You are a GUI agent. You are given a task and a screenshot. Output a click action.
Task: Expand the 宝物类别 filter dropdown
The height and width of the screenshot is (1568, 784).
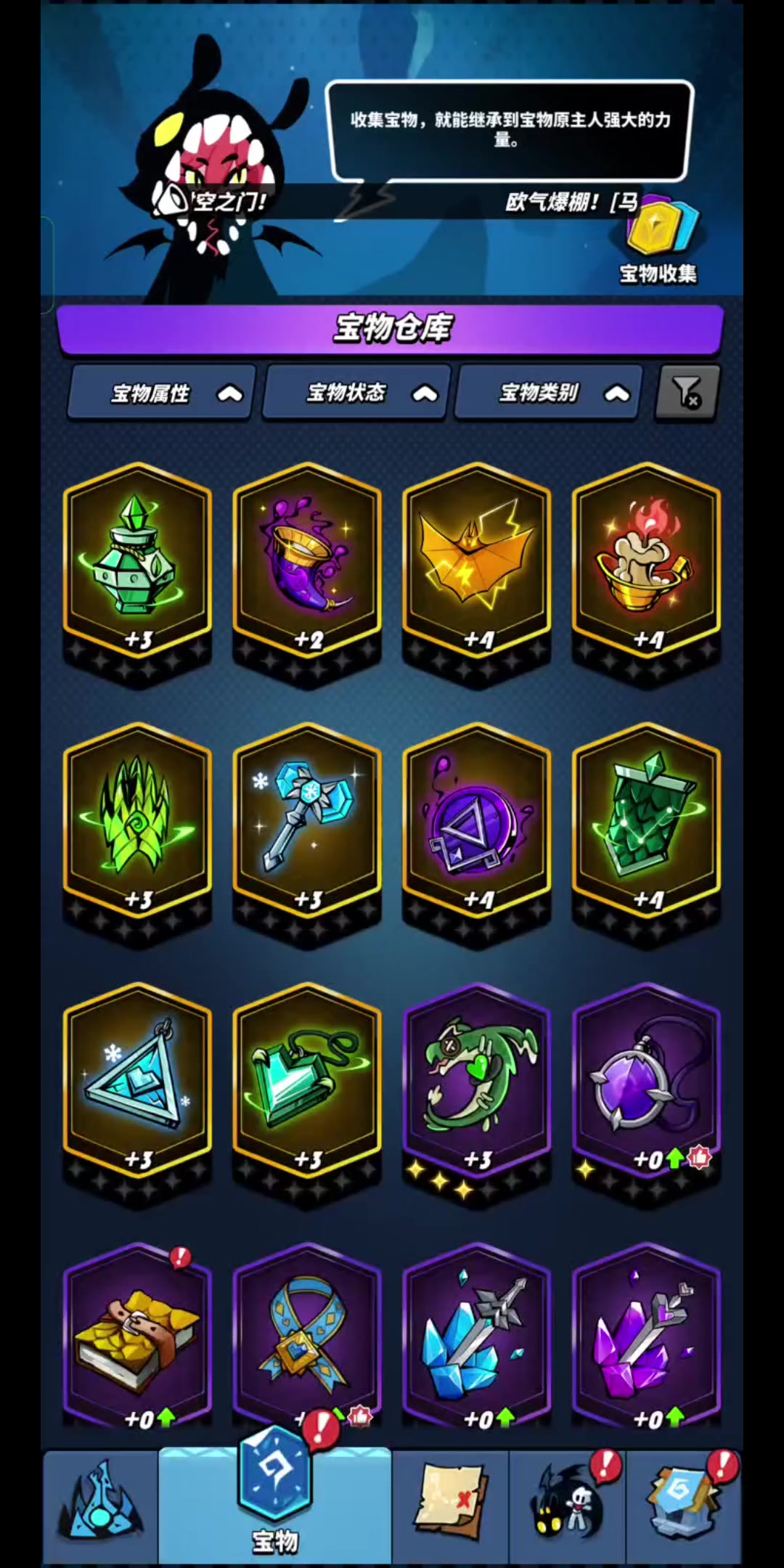click(x=549, y=393)
